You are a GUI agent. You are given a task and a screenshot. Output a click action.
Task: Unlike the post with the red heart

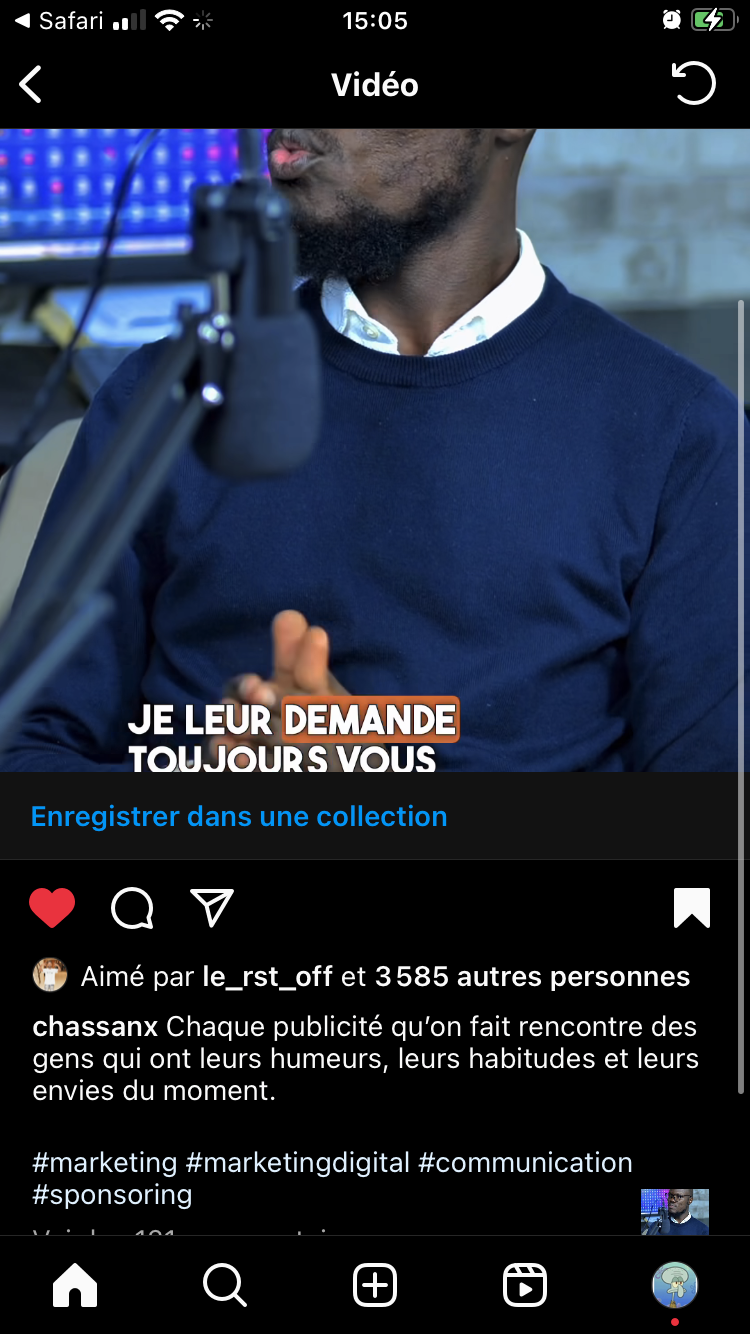coord(52,908)
